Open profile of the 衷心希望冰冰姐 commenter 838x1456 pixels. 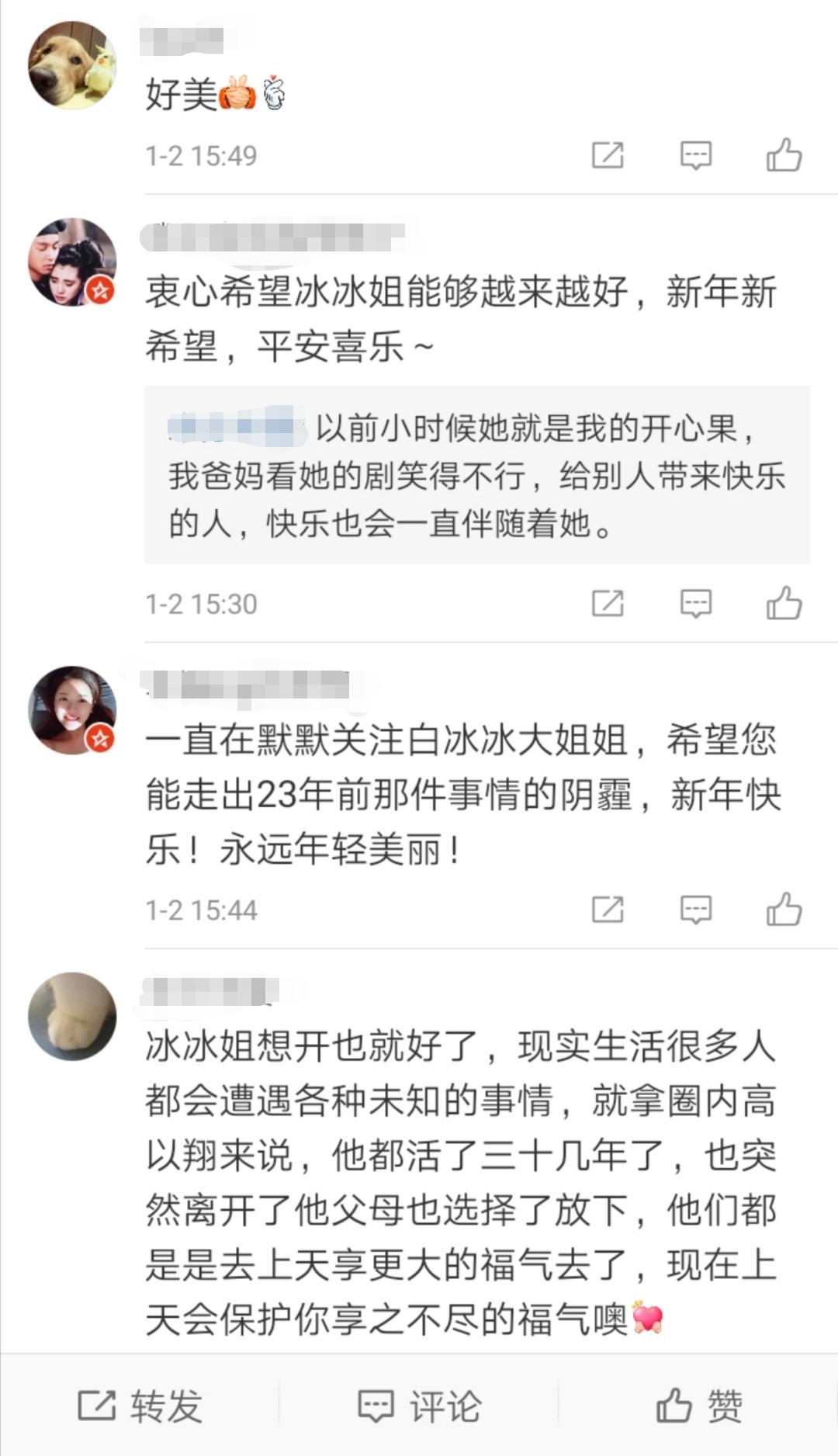pyautogui.click(x=72, y=262)
